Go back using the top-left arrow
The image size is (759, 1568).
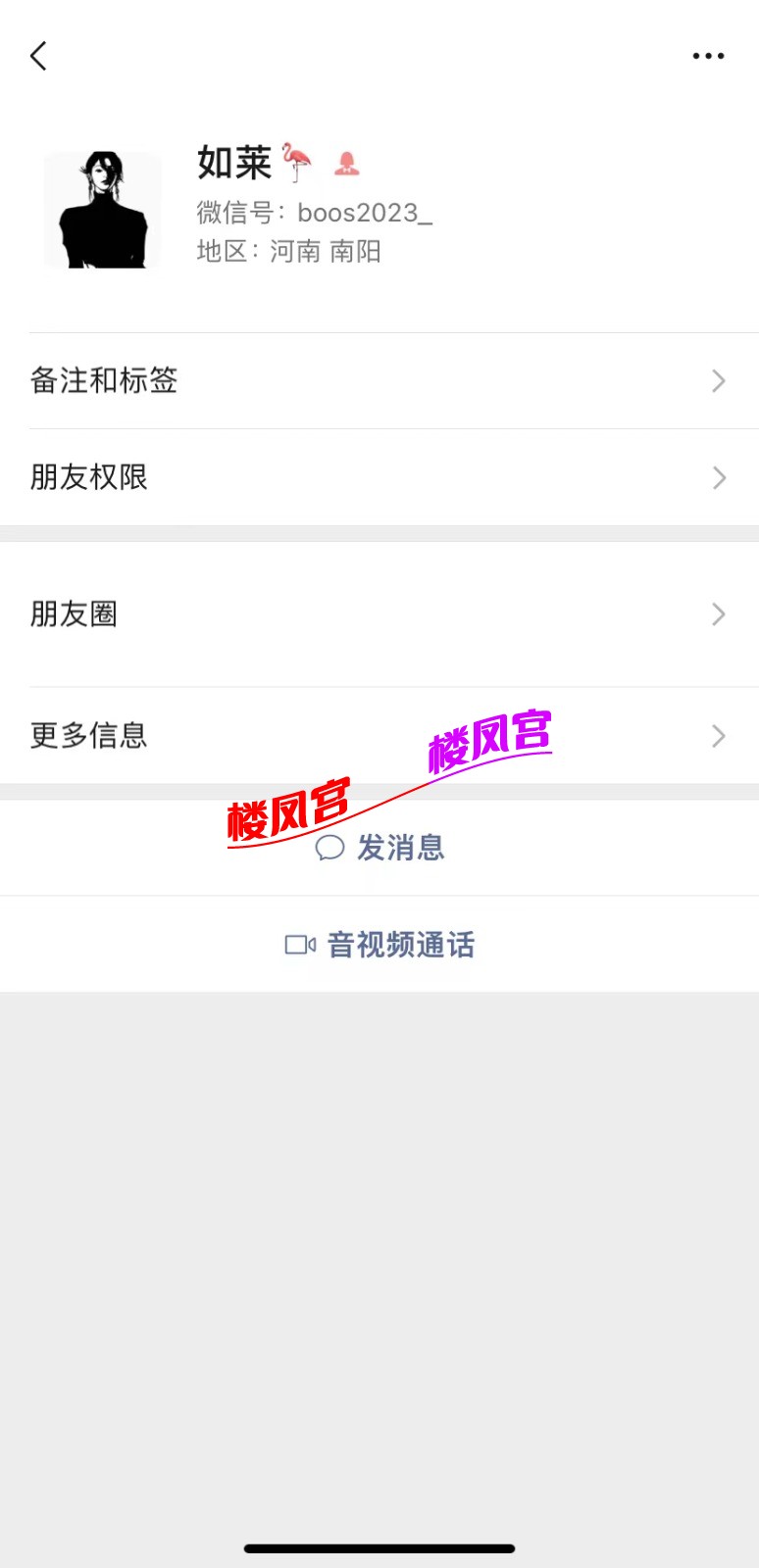click(39, 56)
